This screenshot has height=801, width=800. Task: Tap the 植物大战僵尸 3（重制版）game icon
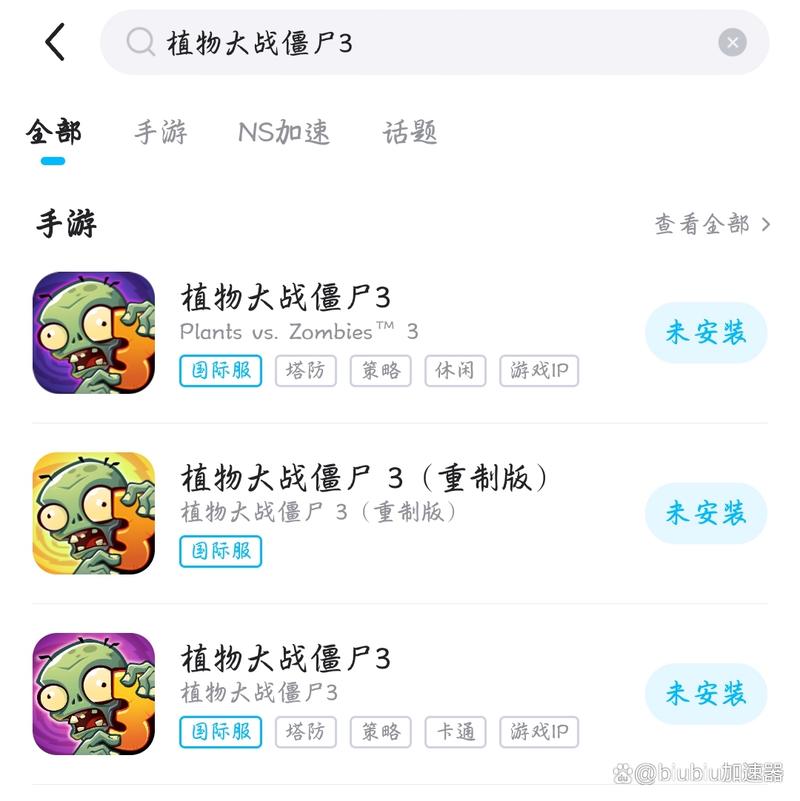[x=93, y=513]
